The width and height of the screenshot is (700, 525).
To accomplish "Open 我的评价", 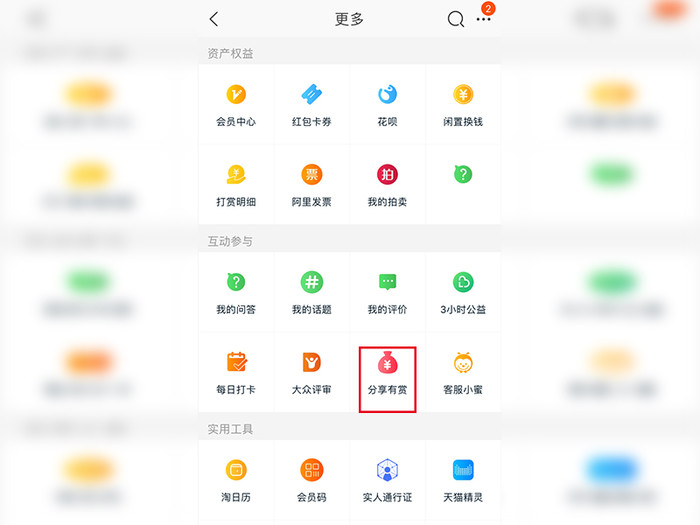I will point(387,291).
